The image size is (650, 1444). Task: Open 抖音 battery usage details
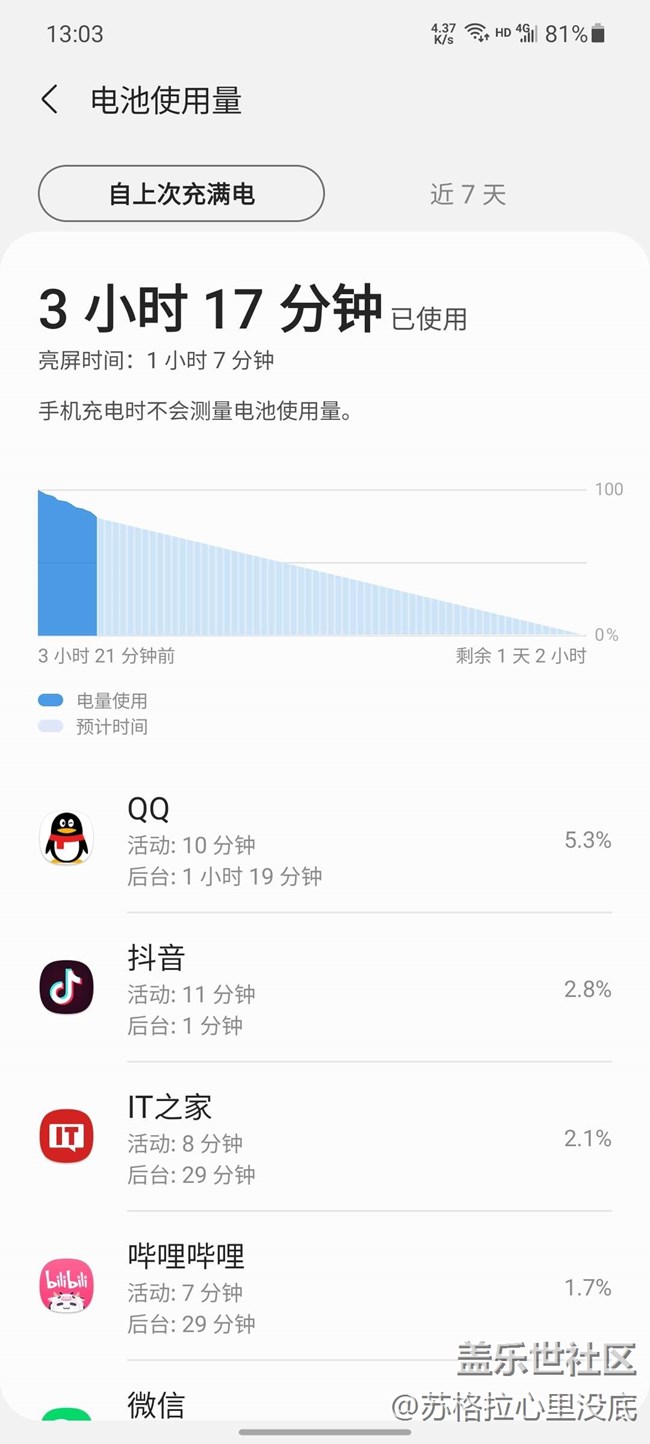tap(325, 989)
